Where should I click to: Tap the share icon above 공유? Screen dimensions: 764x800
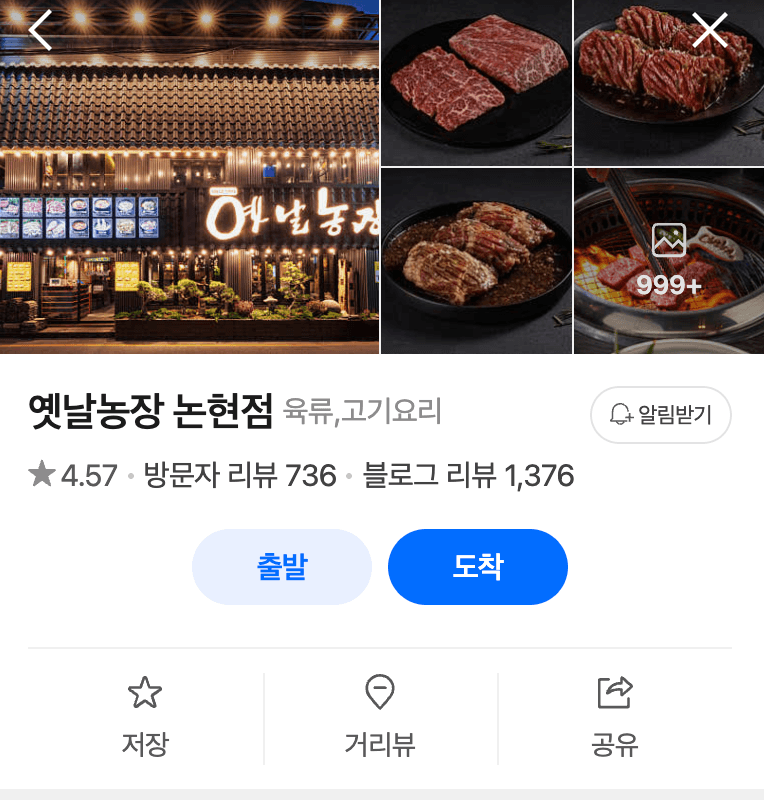[x=613, y=690]
